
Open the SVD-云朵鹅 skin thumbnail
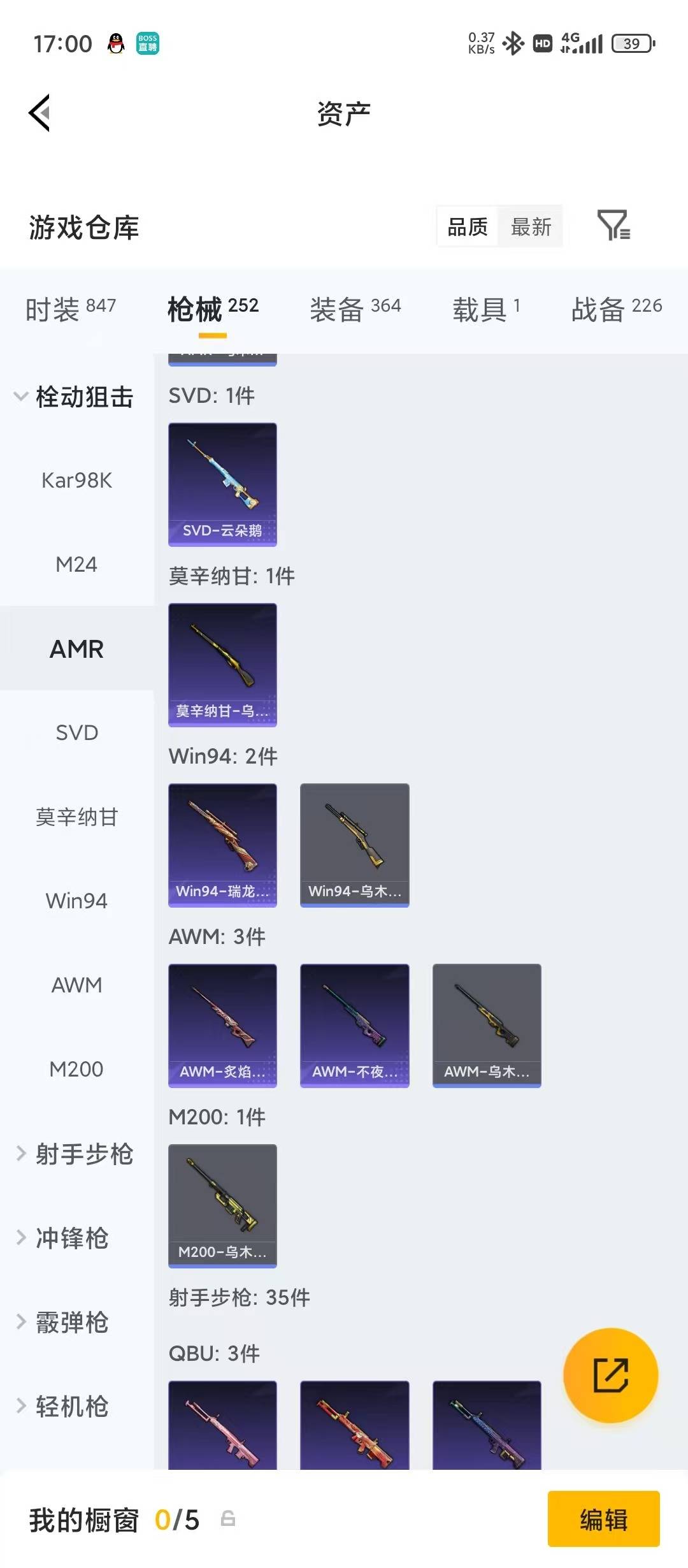click(222, 484)
